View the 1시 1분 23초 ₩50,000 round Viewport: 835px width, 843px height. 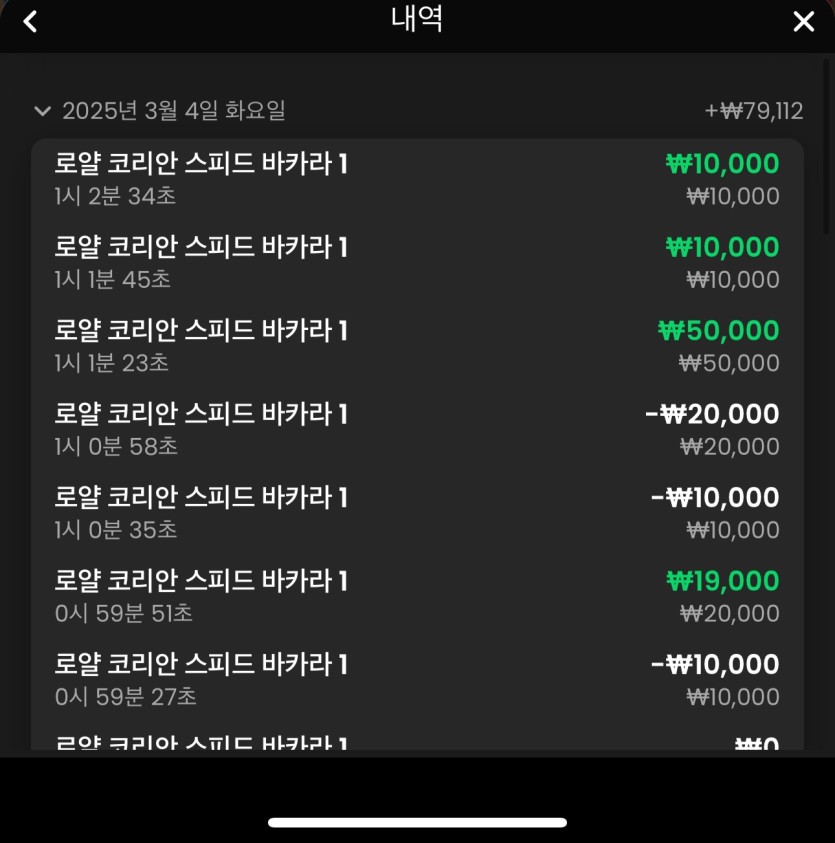[x=416, y=345]
